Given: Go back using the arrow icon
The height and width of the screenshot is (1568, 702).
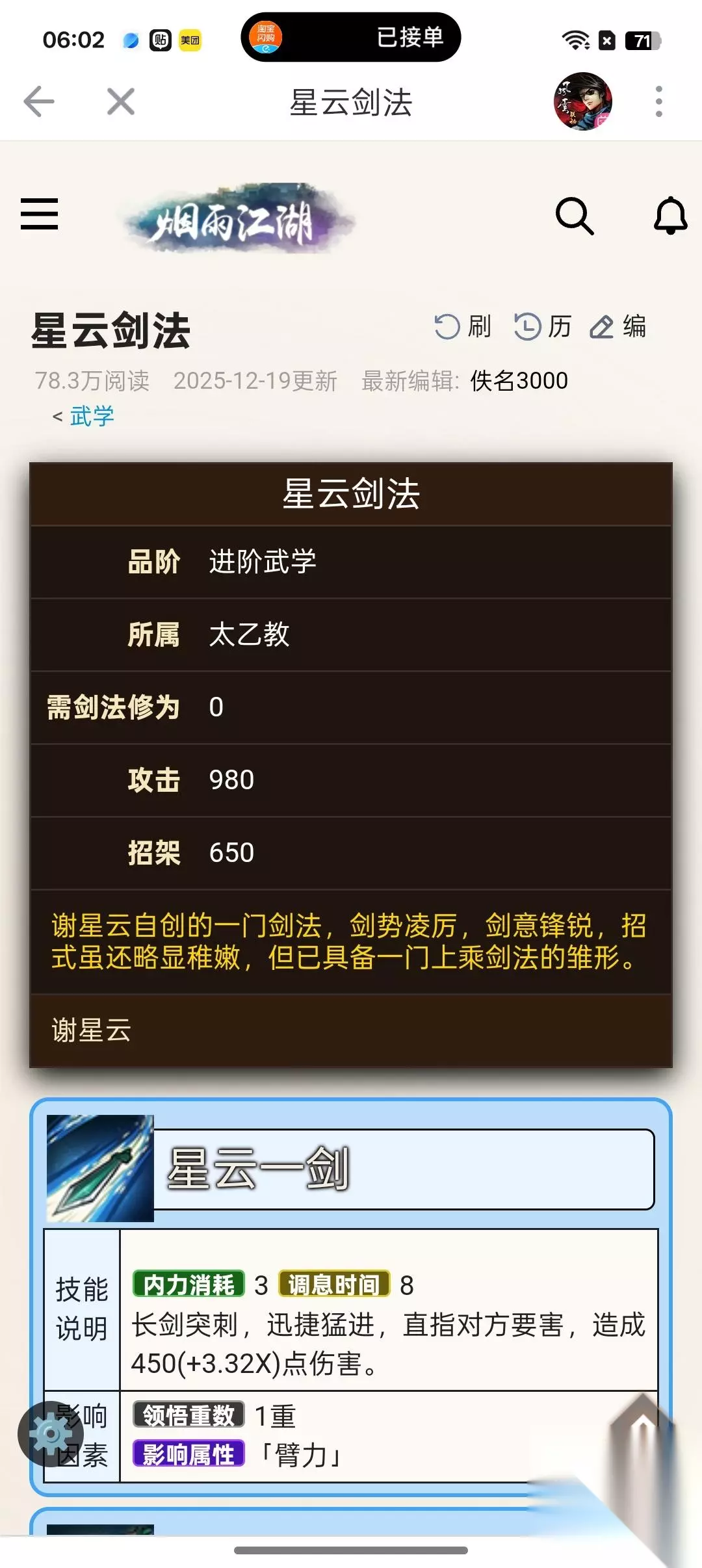Looking at the screenshot, I should coord(39,102).
